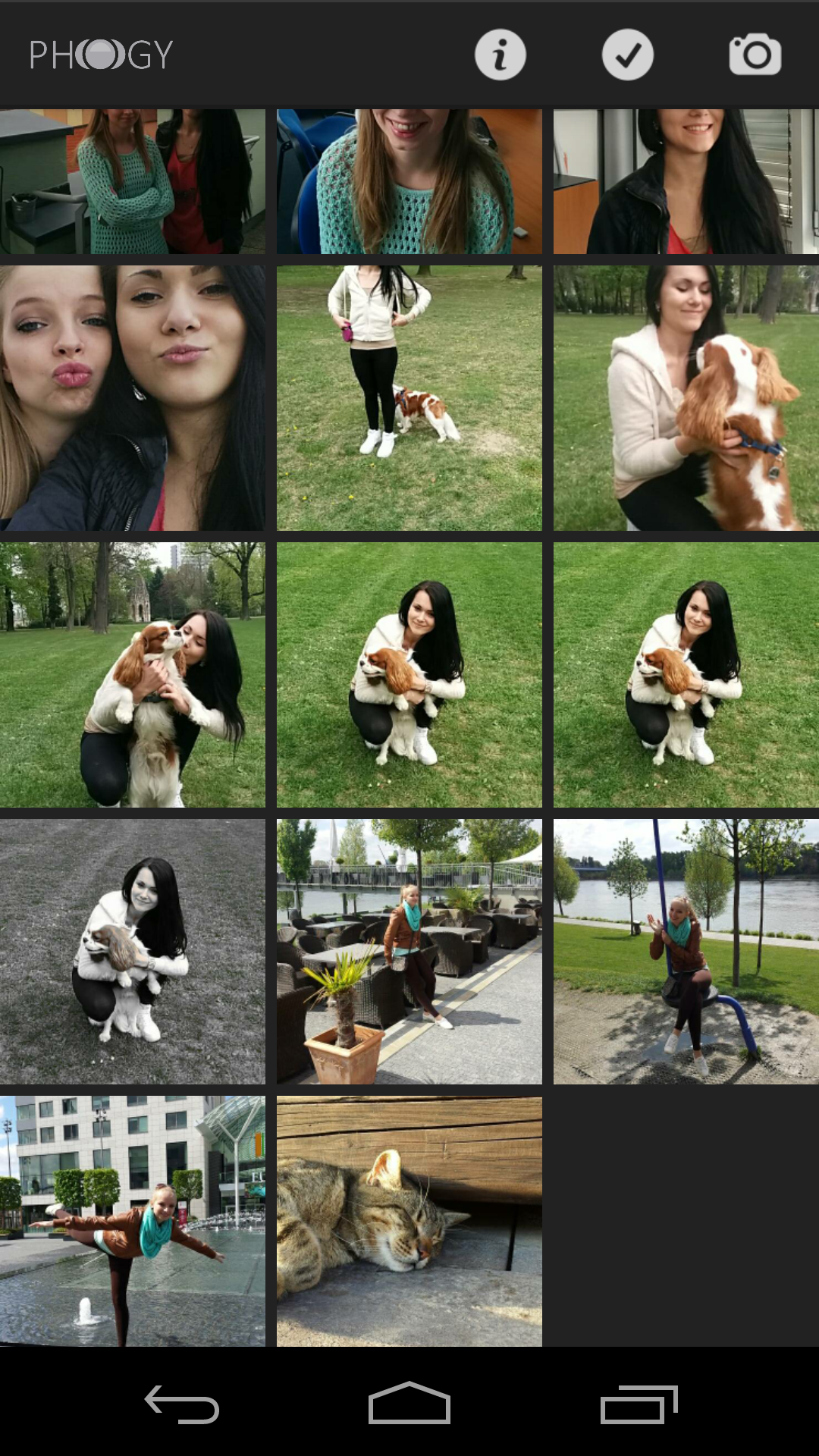Go back using system back button

pyautogui.click(x=182, y=1404)
